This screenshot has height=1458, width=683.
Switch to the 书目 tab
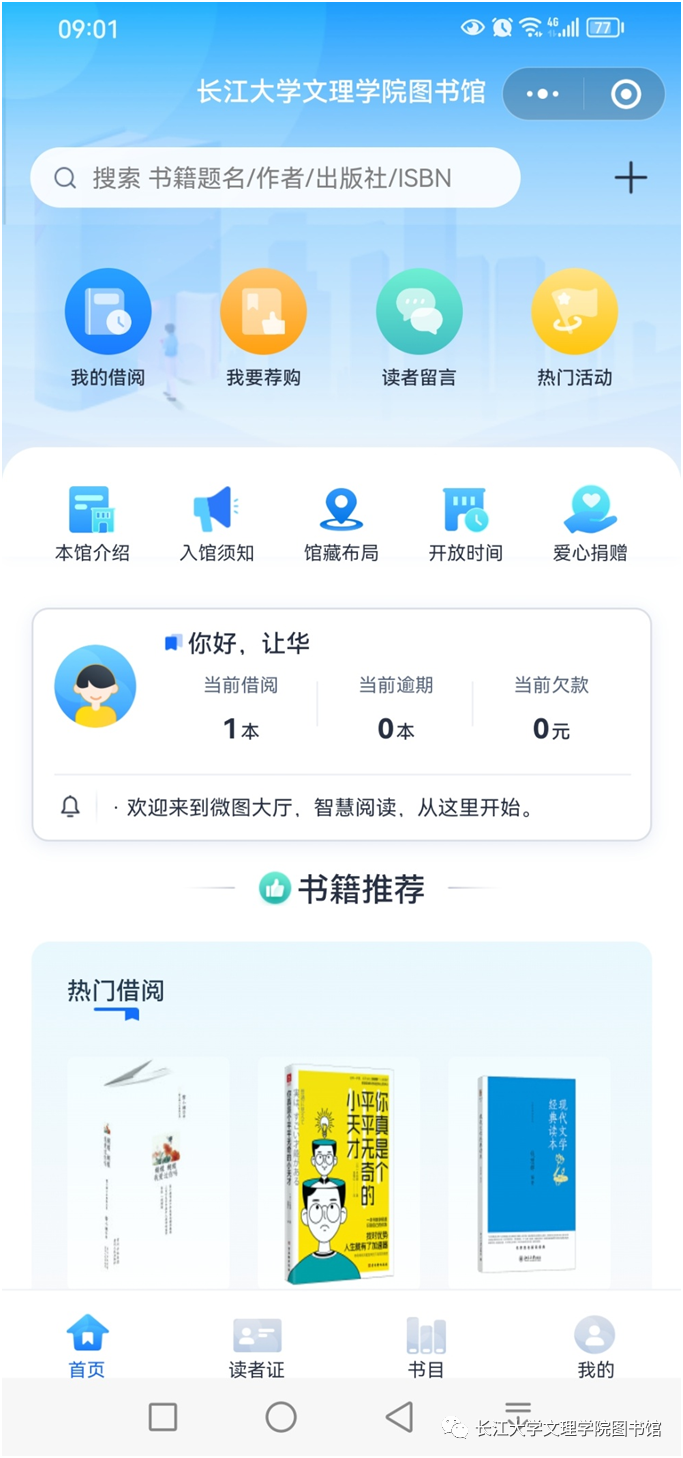click(x=426, y=1346)
